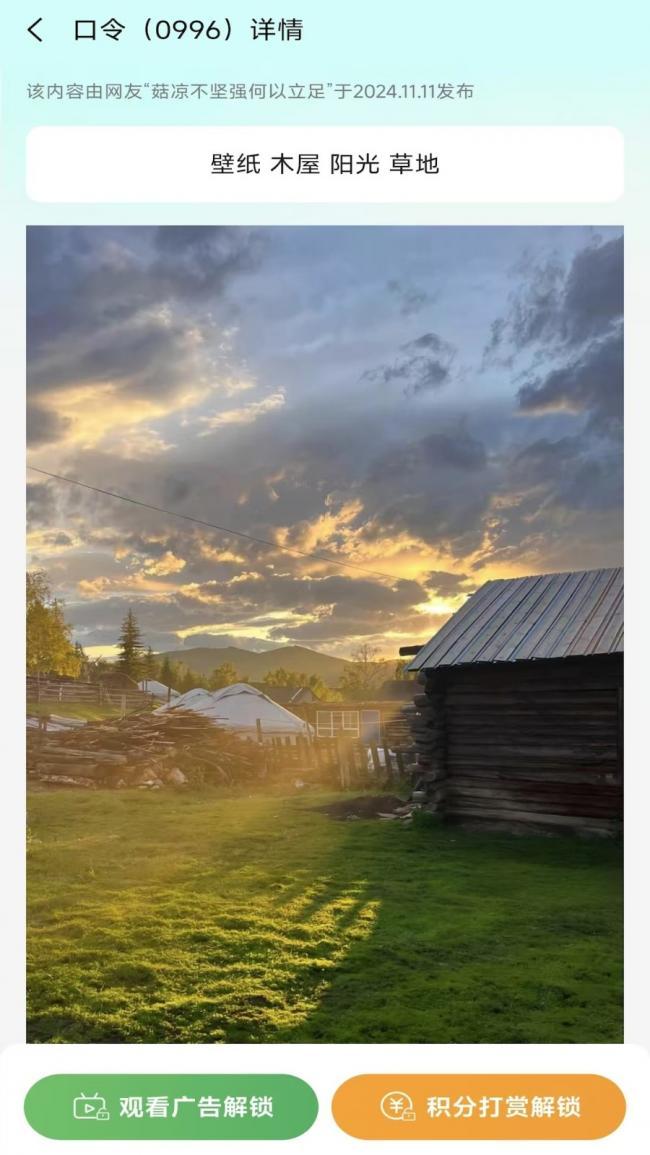This screenshot has height=1155, width=650.
Task: Tap 观看广告解锁 to unlock by ad
Action: point(171,1107)
